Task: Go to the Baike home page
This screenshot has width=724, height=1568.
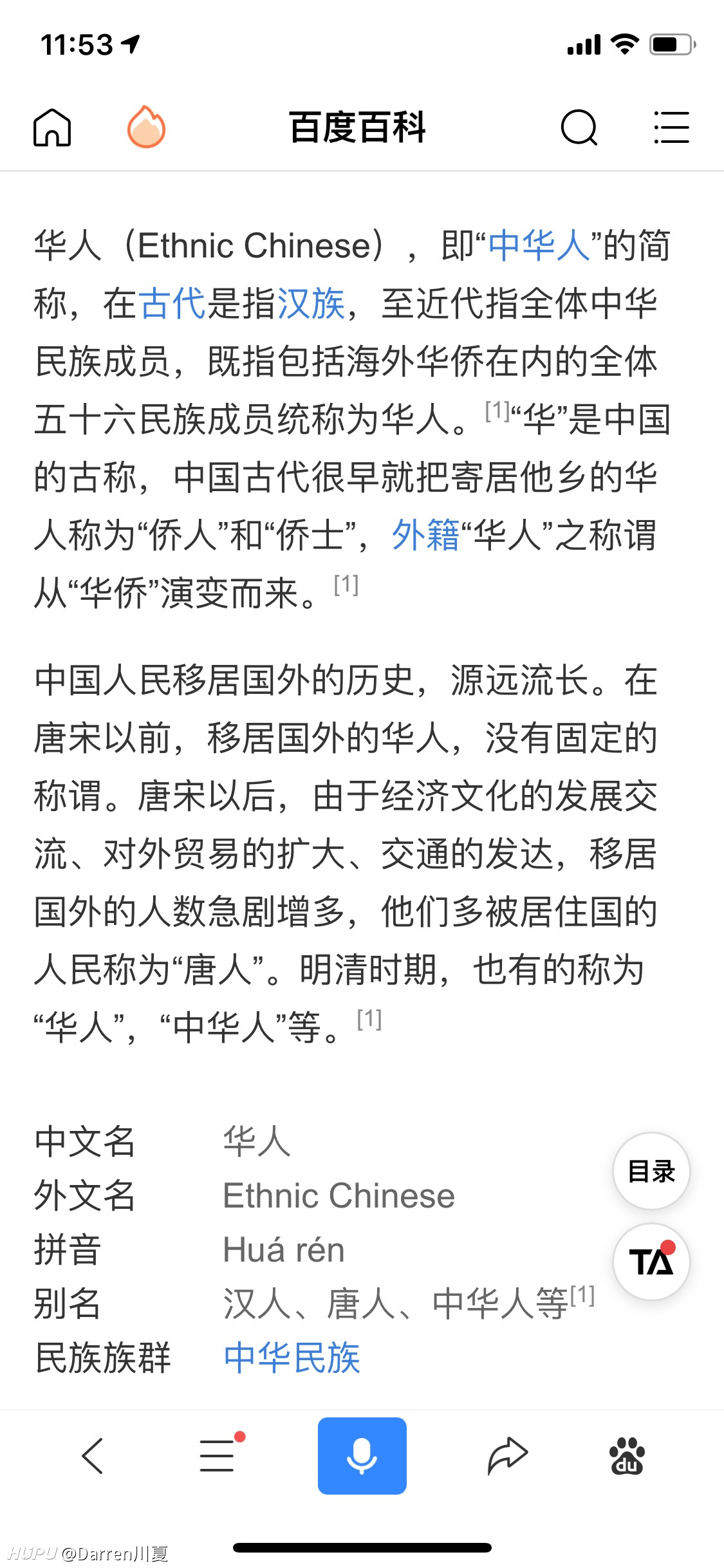Action: [52, 127]
